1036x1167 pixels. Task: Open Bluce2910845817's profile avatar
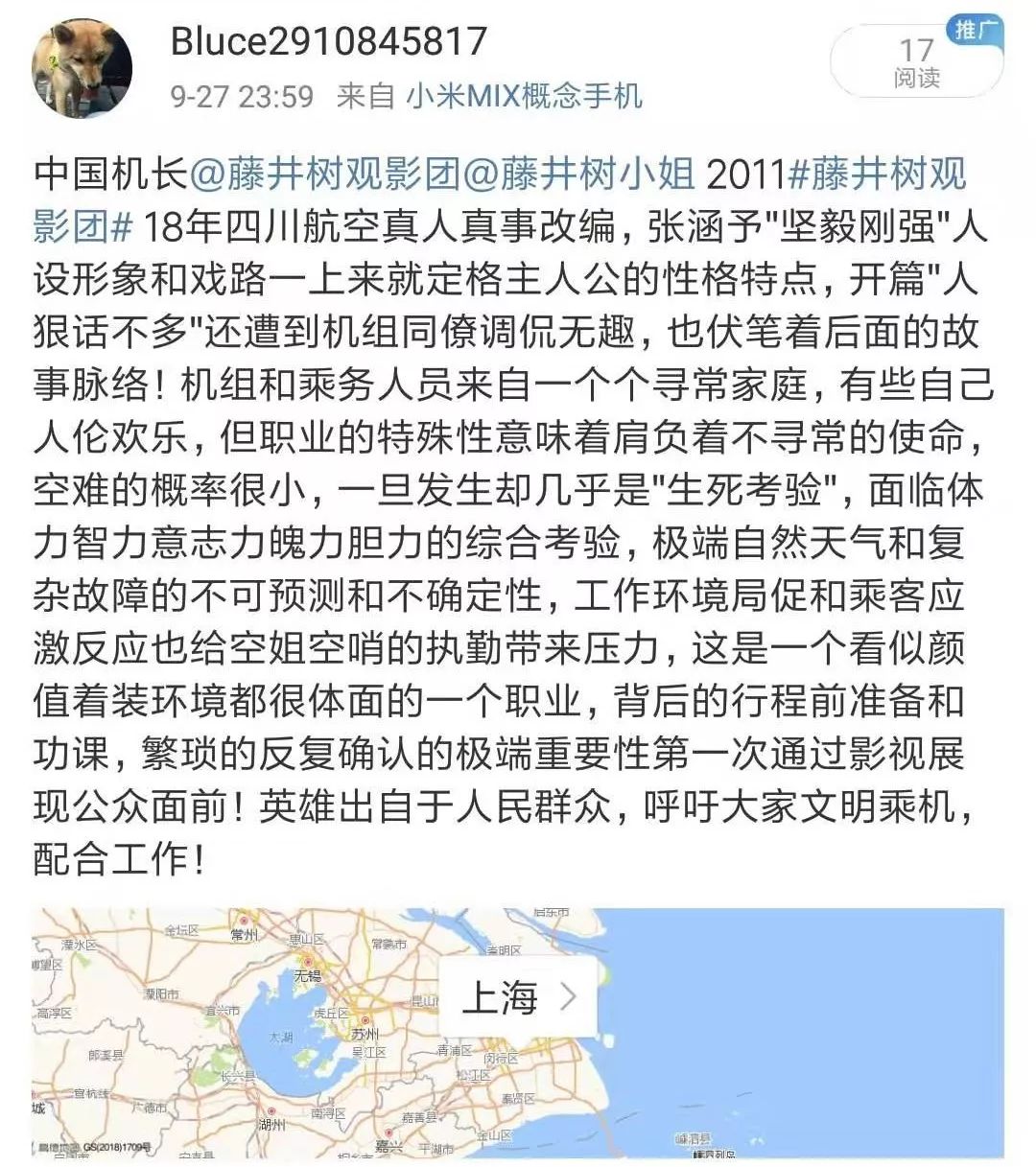click(x=83, y=72)
